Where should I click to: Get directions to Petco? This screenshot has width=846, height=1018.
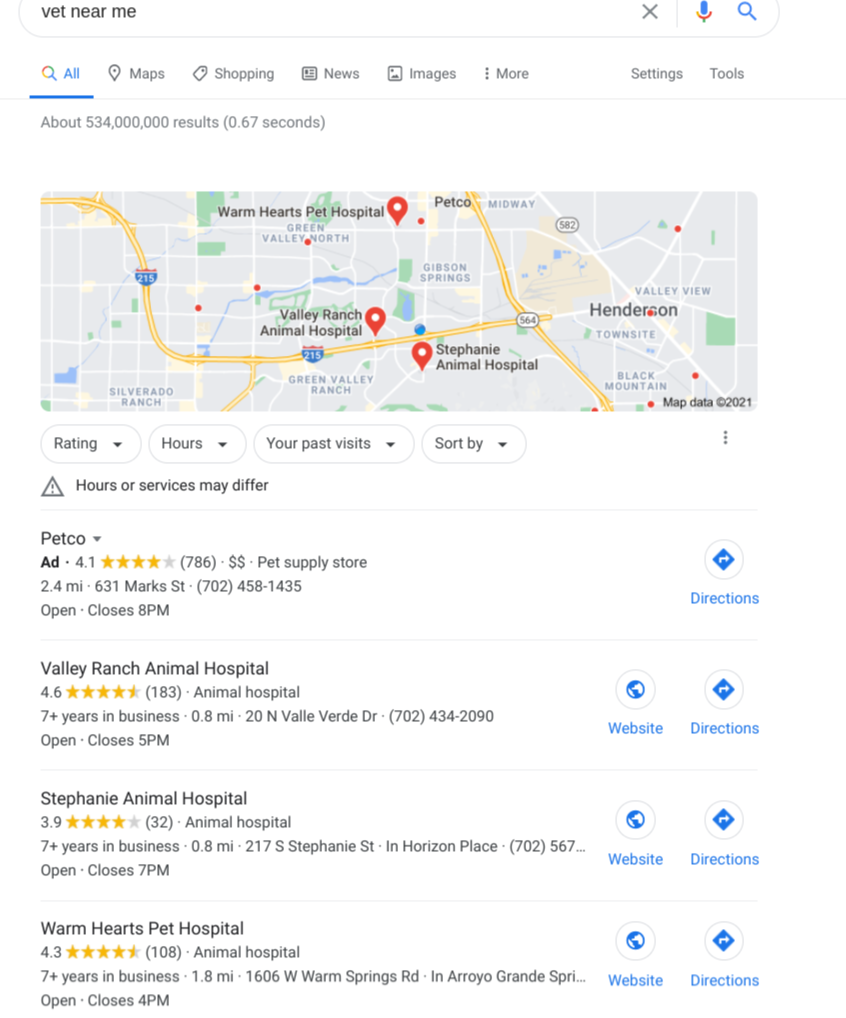(723, 573)
